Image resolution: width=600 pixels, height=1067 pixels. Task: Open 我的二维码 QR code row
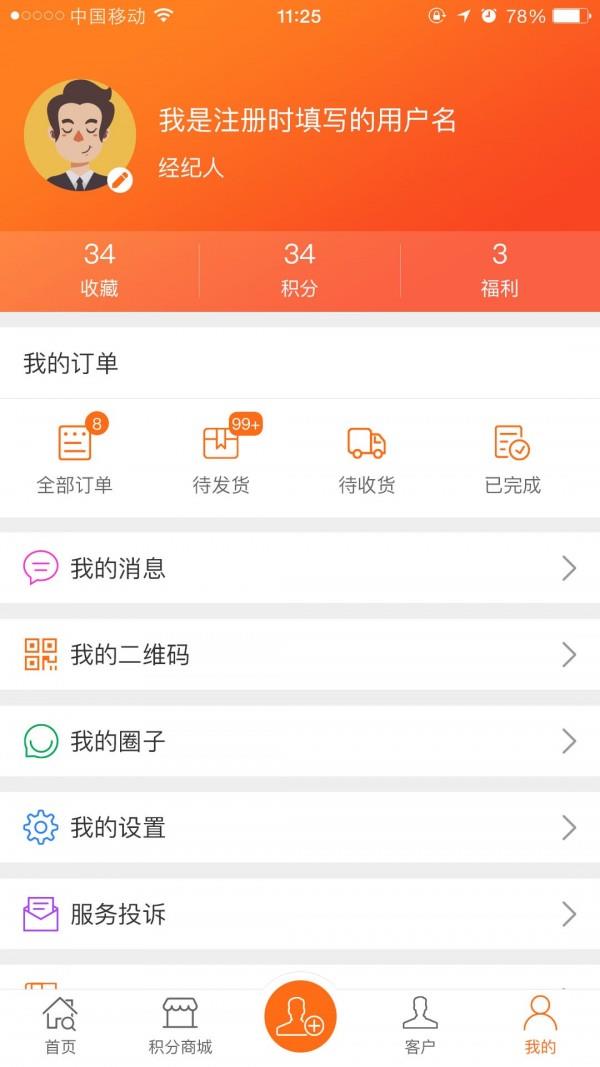(x=300, y=655)
